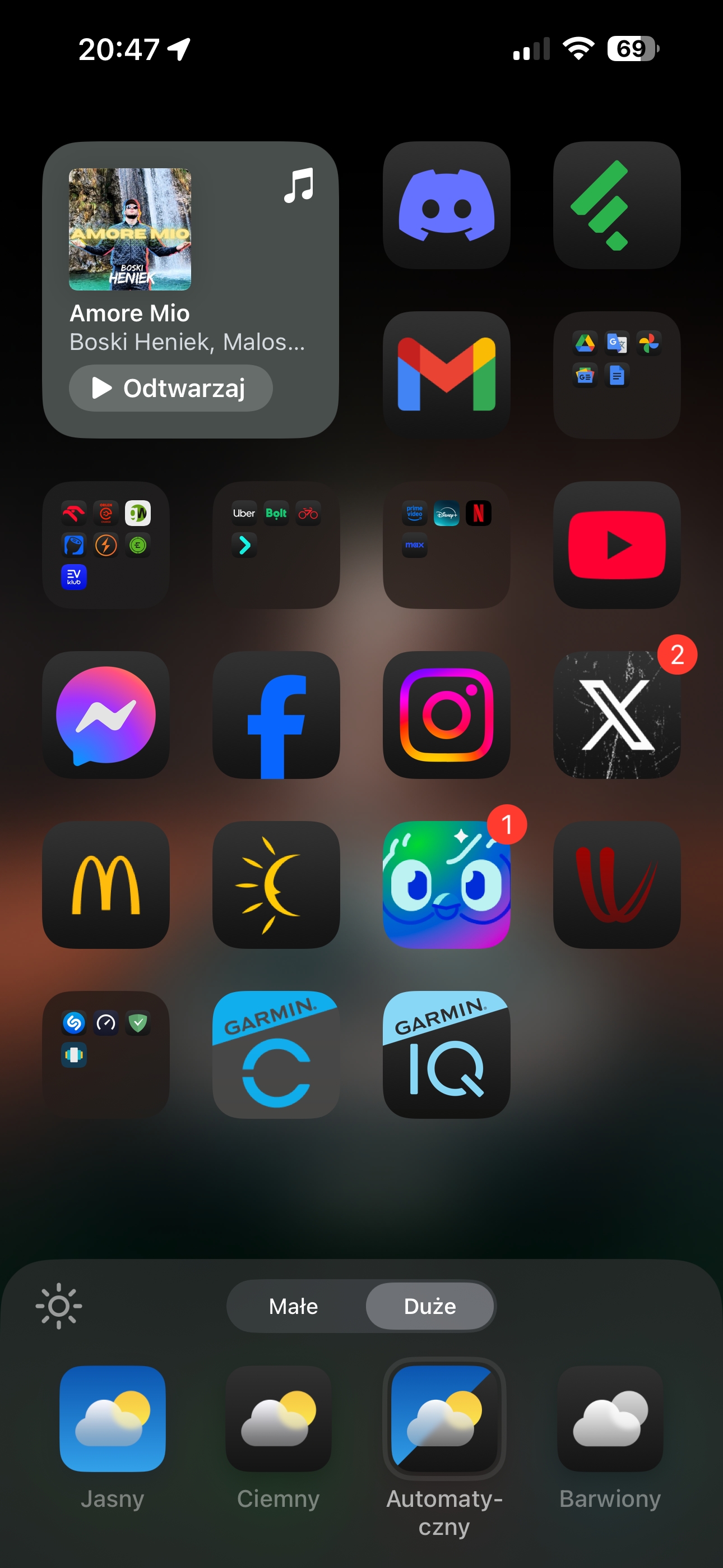Open the folder with Uber and Bolt
This screenshot has width=723, height=1568.
click(x=276, y=545)
